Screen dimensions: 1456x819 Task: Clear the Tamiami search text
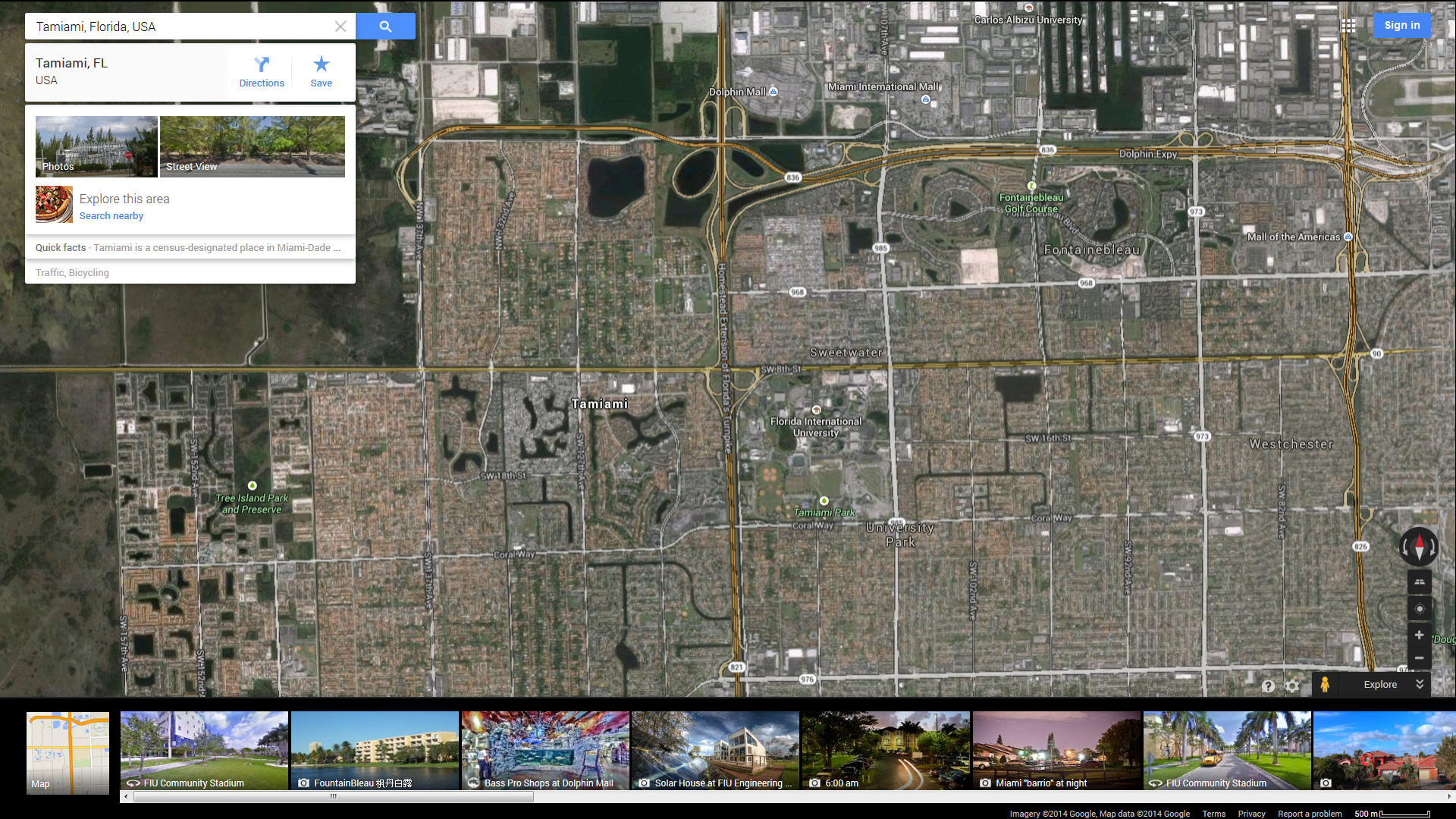[x=340, y=27]
